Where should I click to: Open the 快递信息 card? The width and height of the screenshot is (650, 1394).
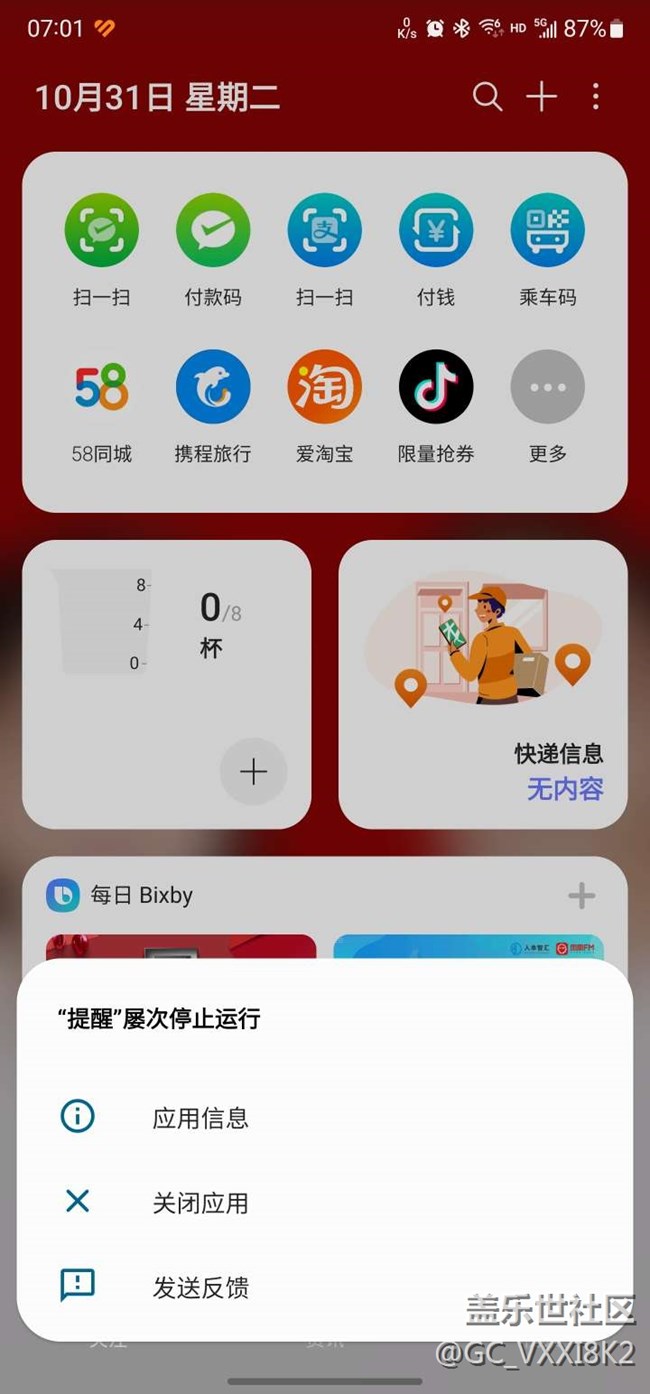tap(483, 685)
